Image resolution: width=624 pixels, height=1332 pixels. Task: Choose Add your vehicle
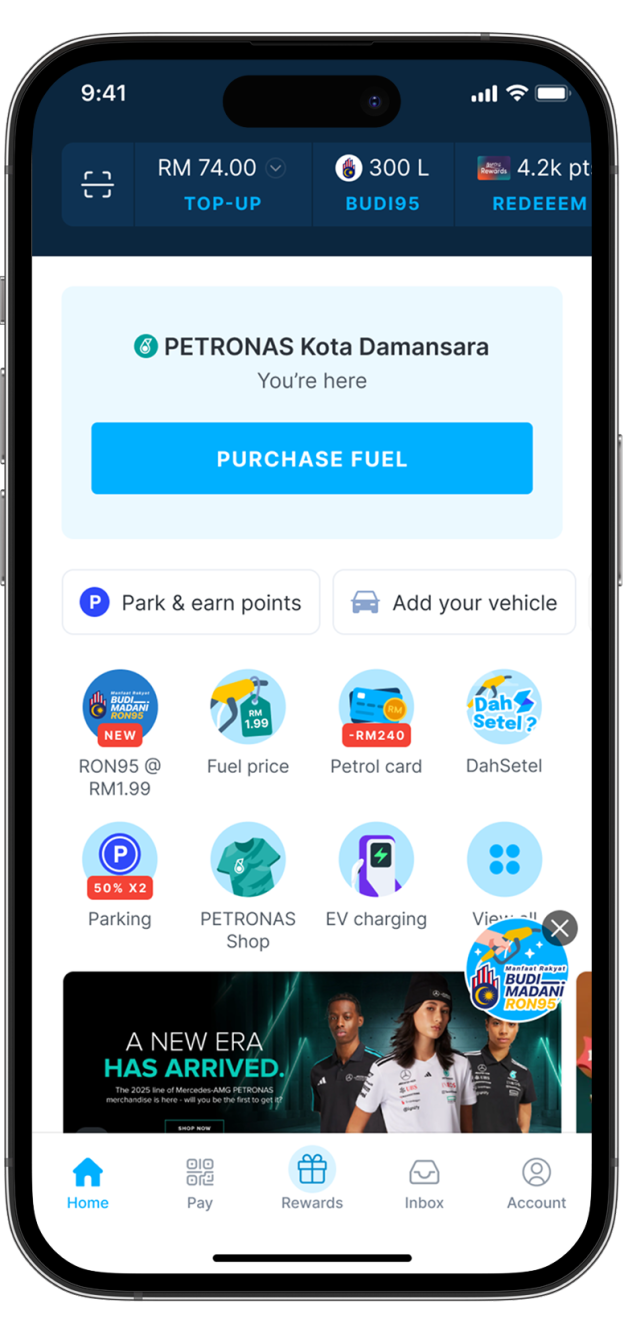point(454,602)
